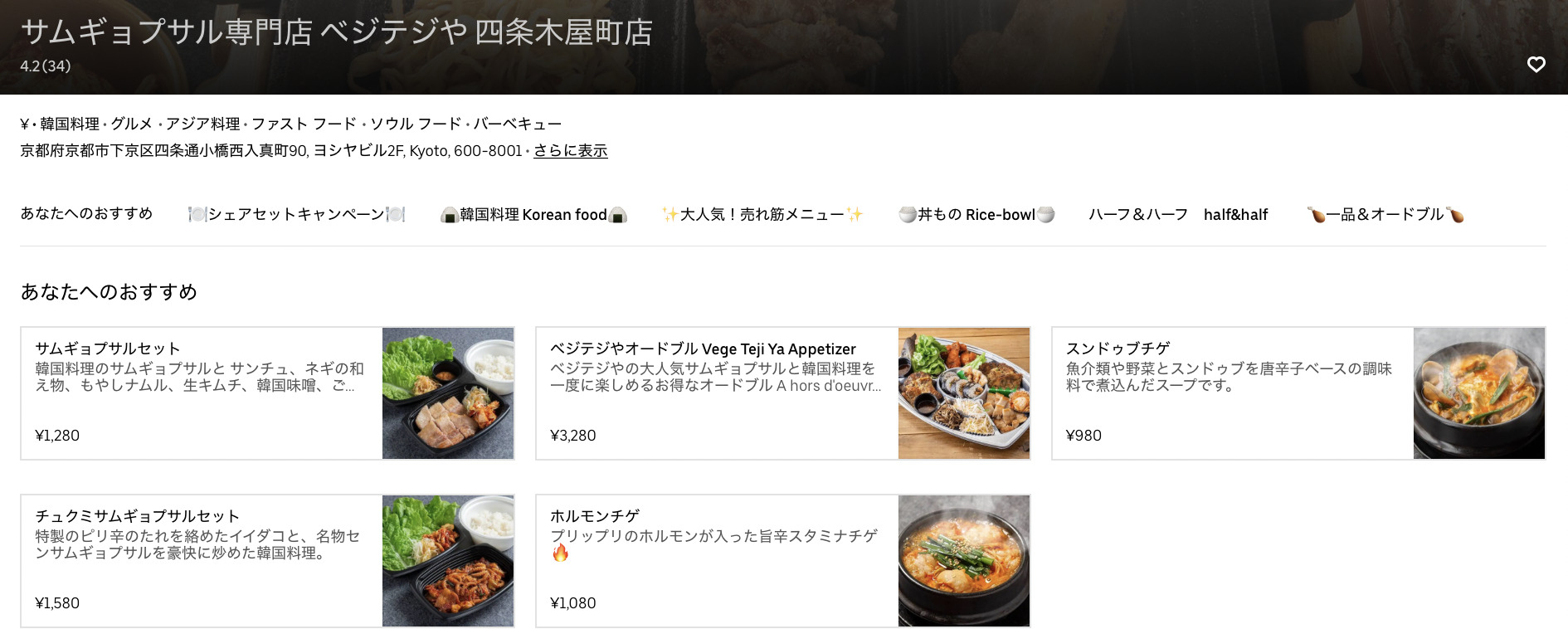Open the 大人気！売れ筋メニュー tab

762,215
